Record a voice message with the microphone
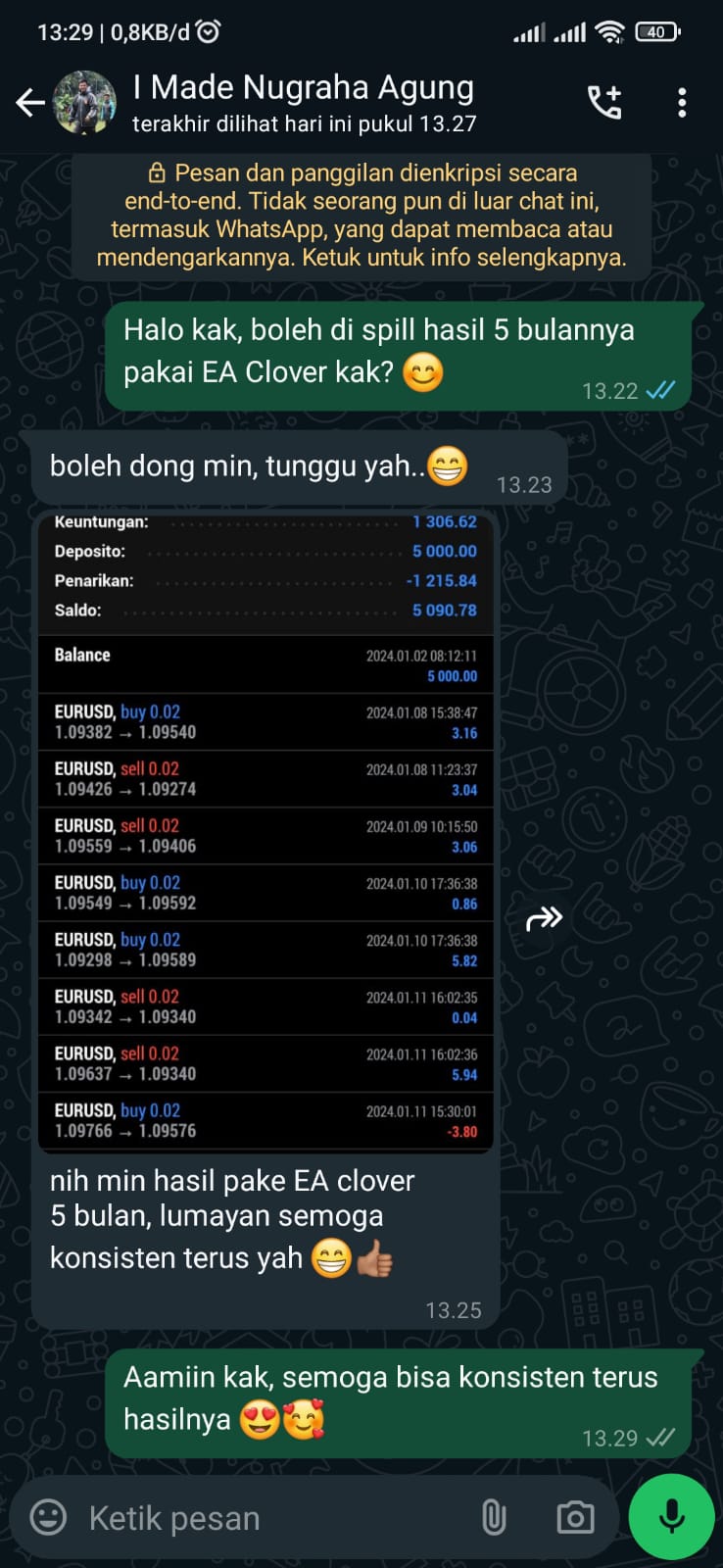This screenshot has height=1568, width=723. 671,1516
